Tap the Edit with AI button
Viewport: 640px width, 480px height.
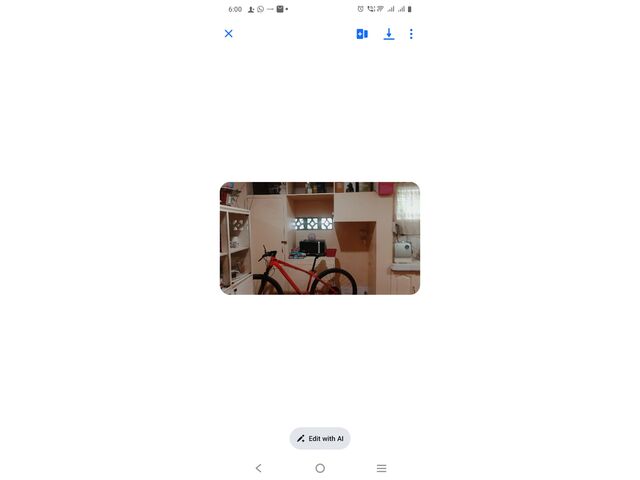[x=320, y=438]
